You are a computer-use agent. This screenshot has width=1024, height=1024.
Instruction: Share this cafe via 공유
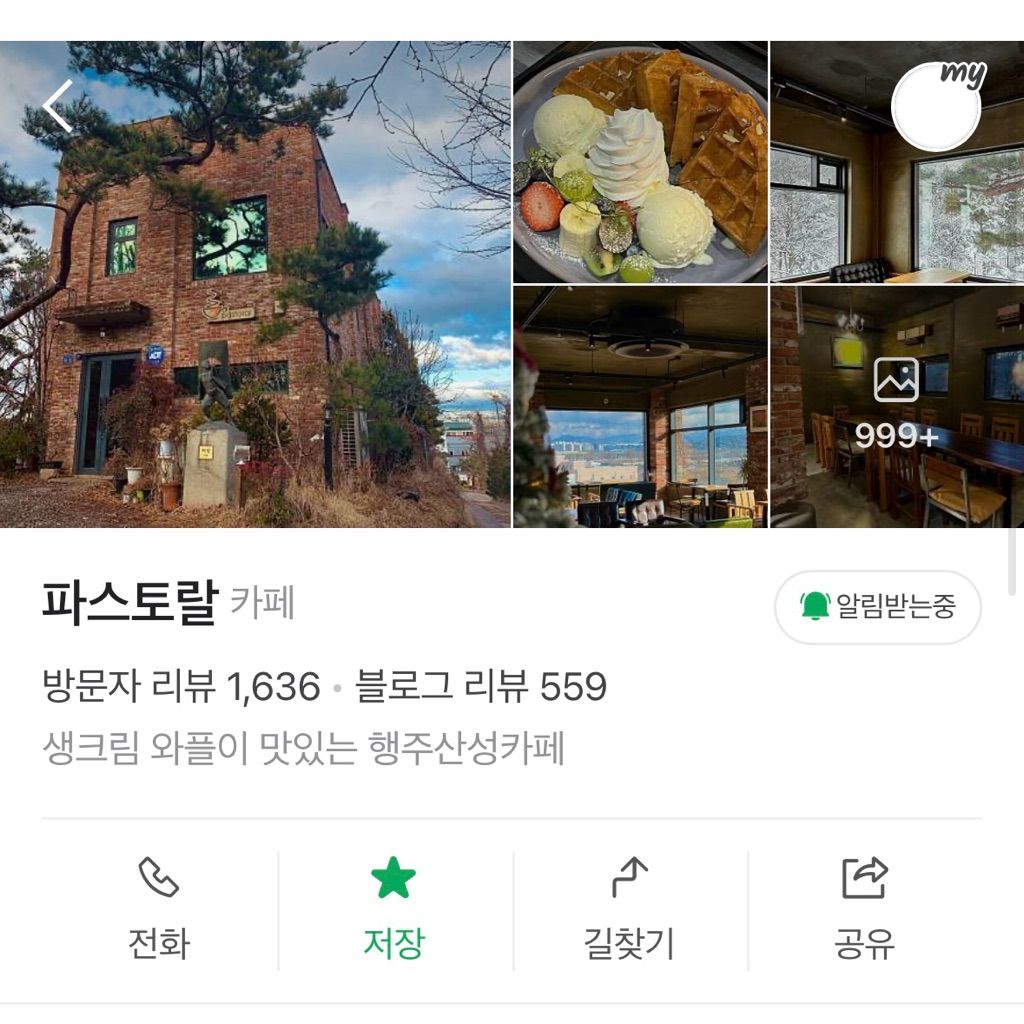pyautogui.click(x=864, y=909)
